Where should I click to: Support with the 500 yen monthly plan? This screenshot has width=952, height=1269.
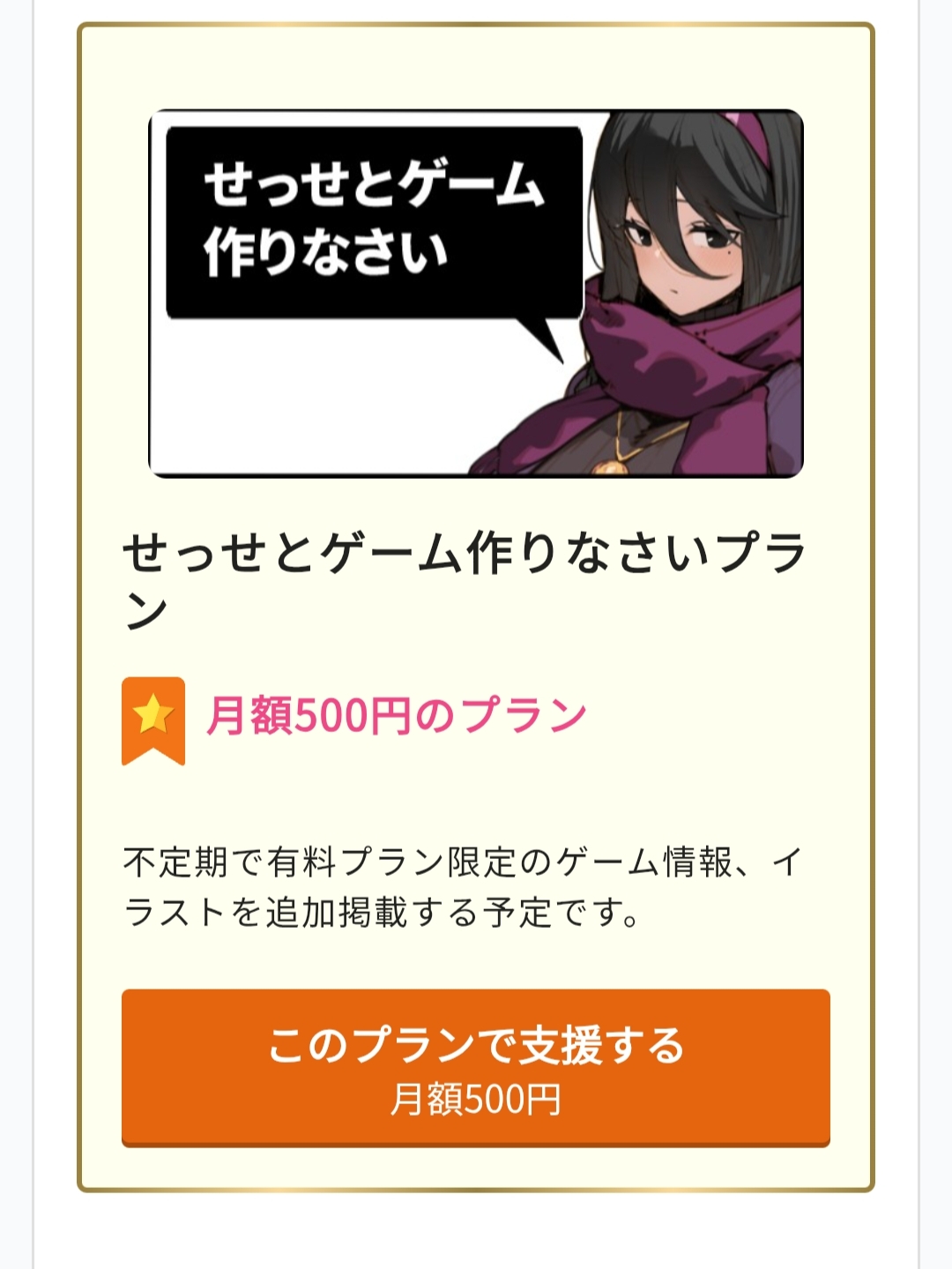coord(475,1067)
